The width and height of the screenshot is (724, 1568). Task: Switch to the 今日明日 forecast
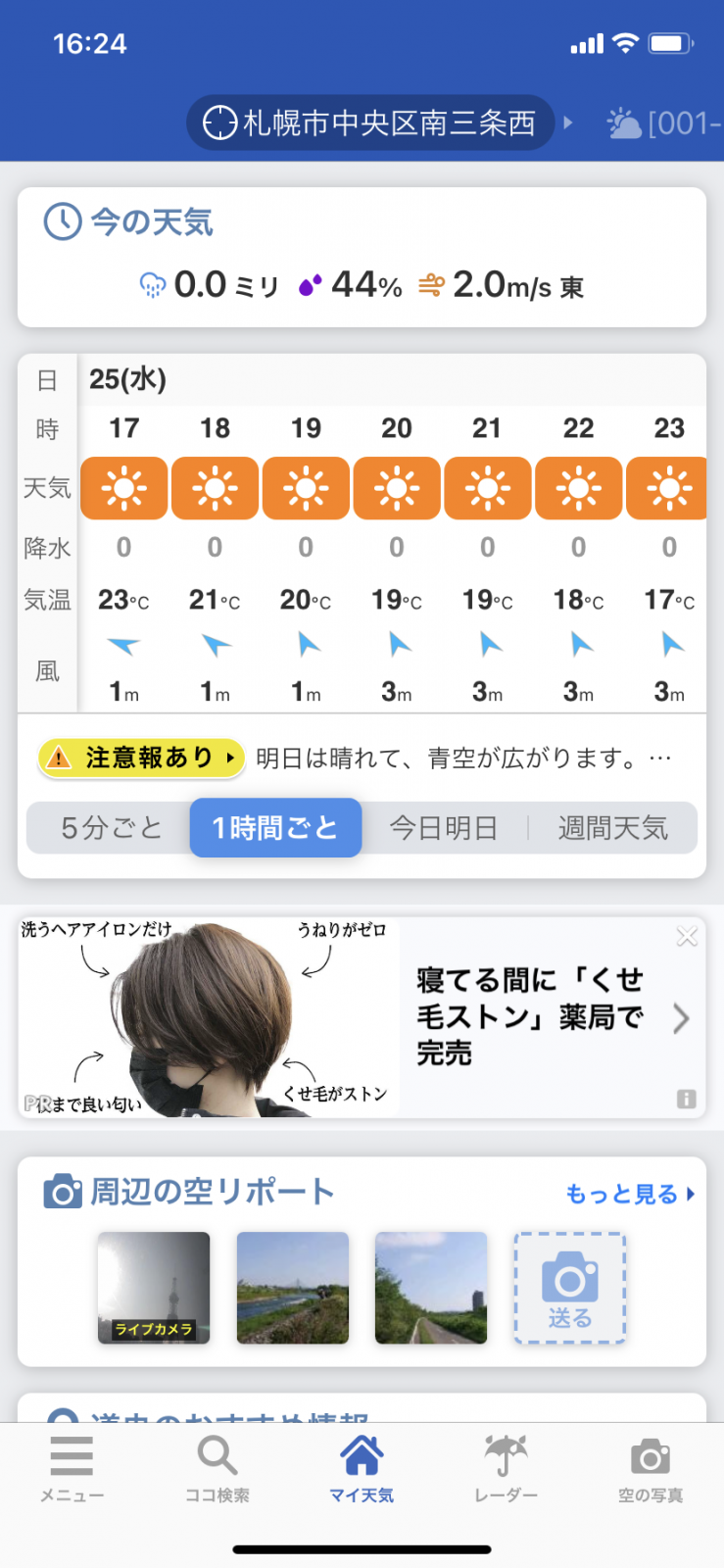click(444, 828)
